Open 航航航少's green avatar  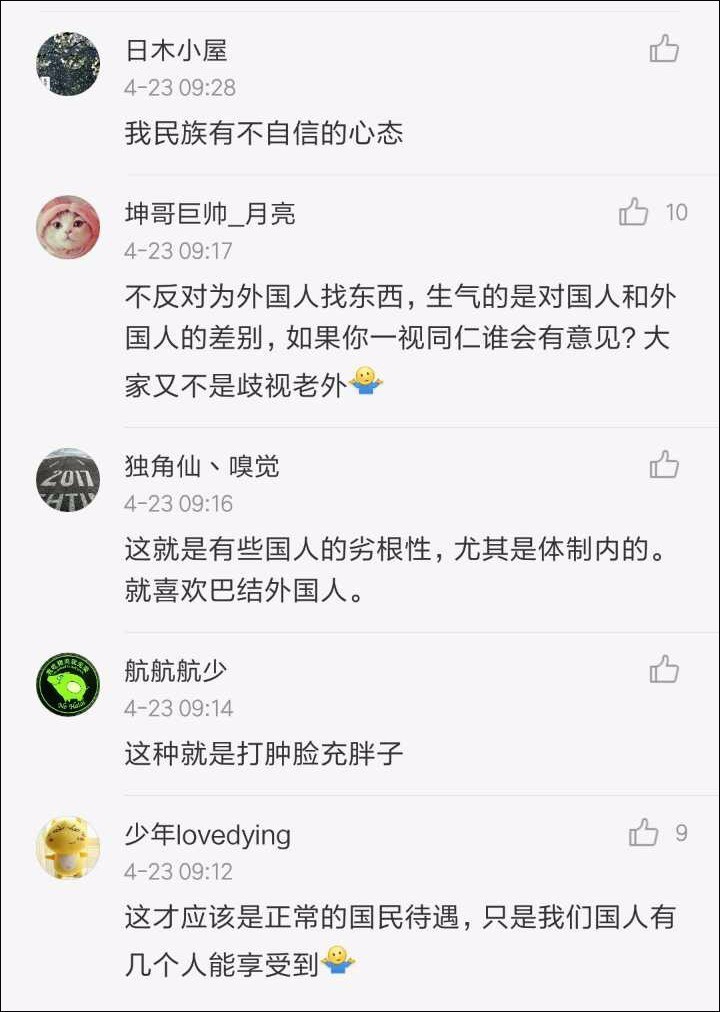tap(68, 685)
